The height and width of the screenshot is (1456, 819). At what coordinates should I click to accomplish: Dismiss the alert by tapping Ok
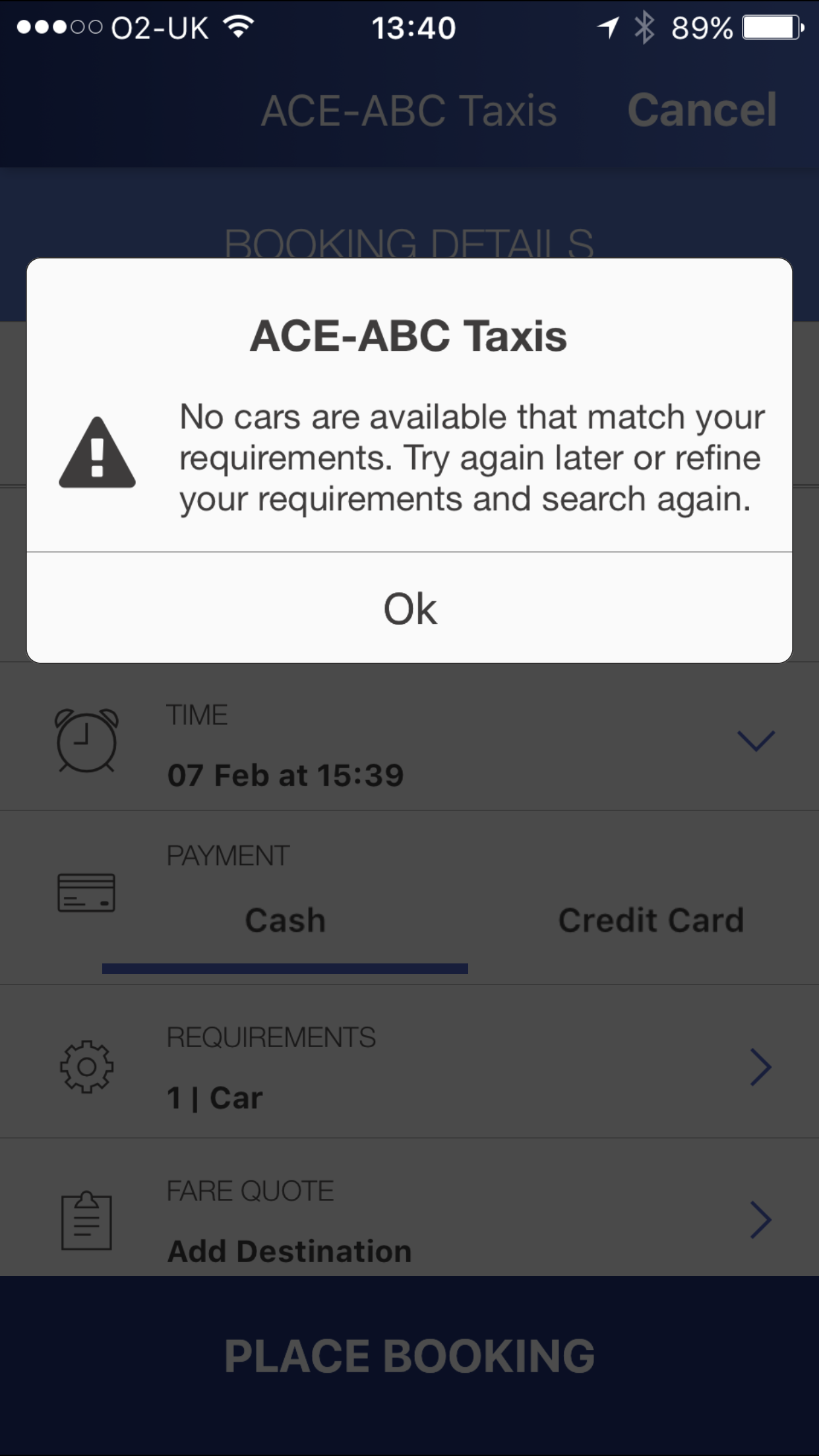pyautogui.click(x=409, y=608)
